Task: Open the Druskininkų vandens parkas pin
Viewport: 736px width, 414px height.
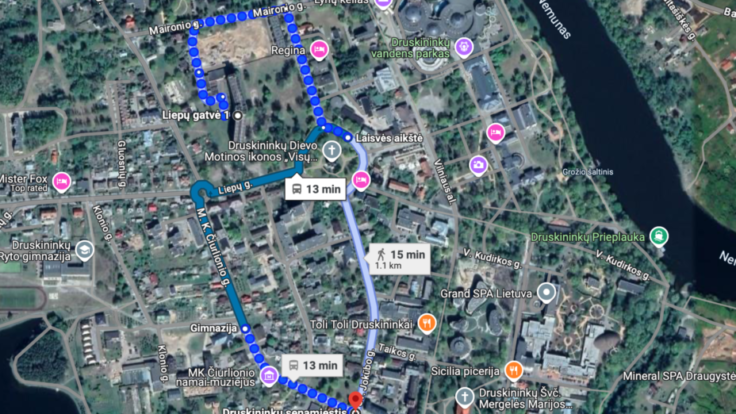Action: tap(463, 46)
